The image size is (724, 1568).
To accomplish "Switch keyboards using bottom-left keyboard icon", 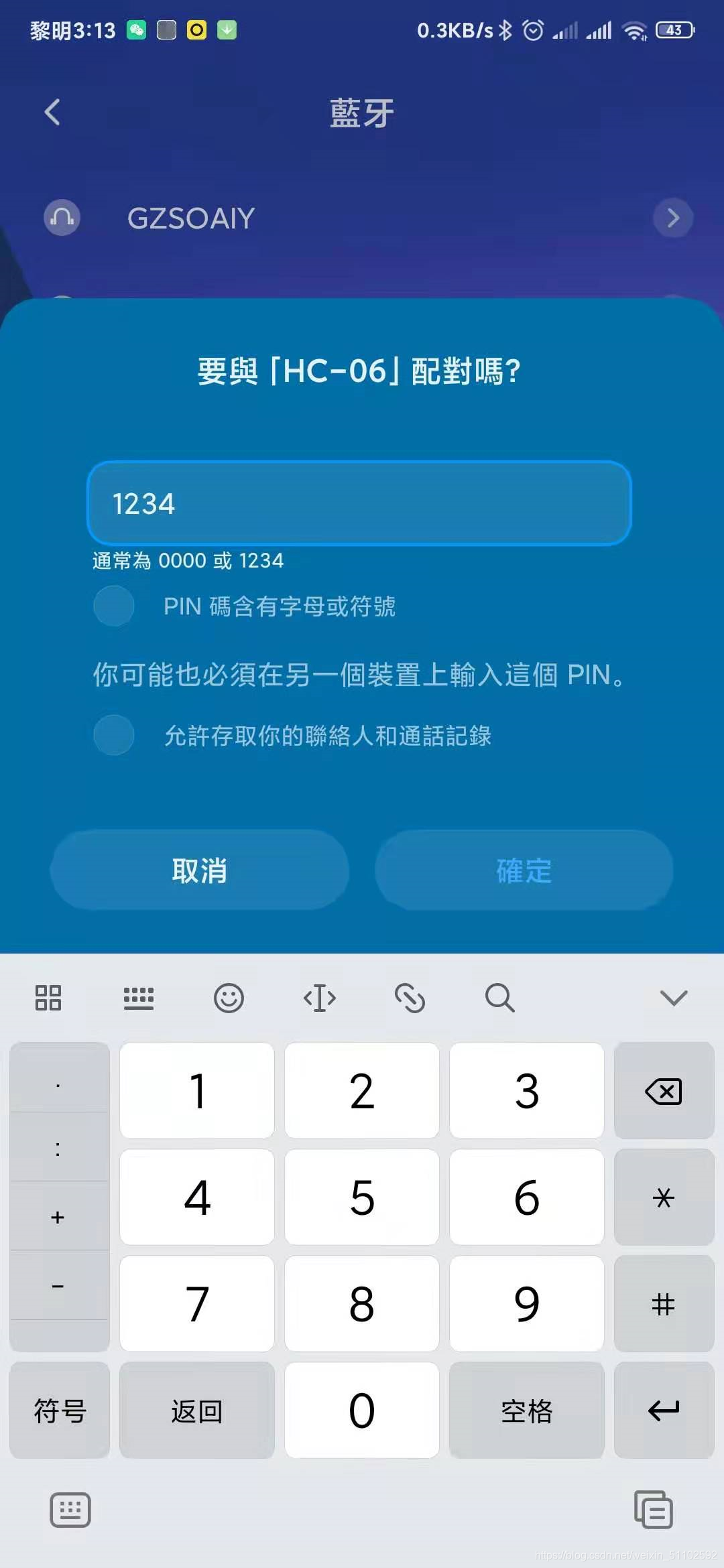I will pyautogui.click(x=70, y=1510).
